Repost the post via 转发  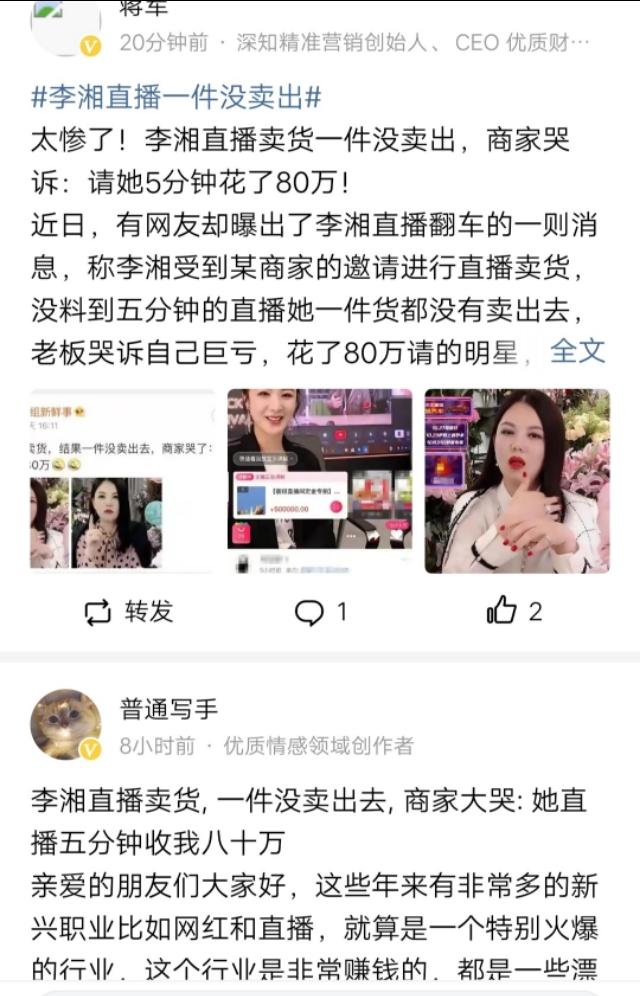(x=129, y=612)
